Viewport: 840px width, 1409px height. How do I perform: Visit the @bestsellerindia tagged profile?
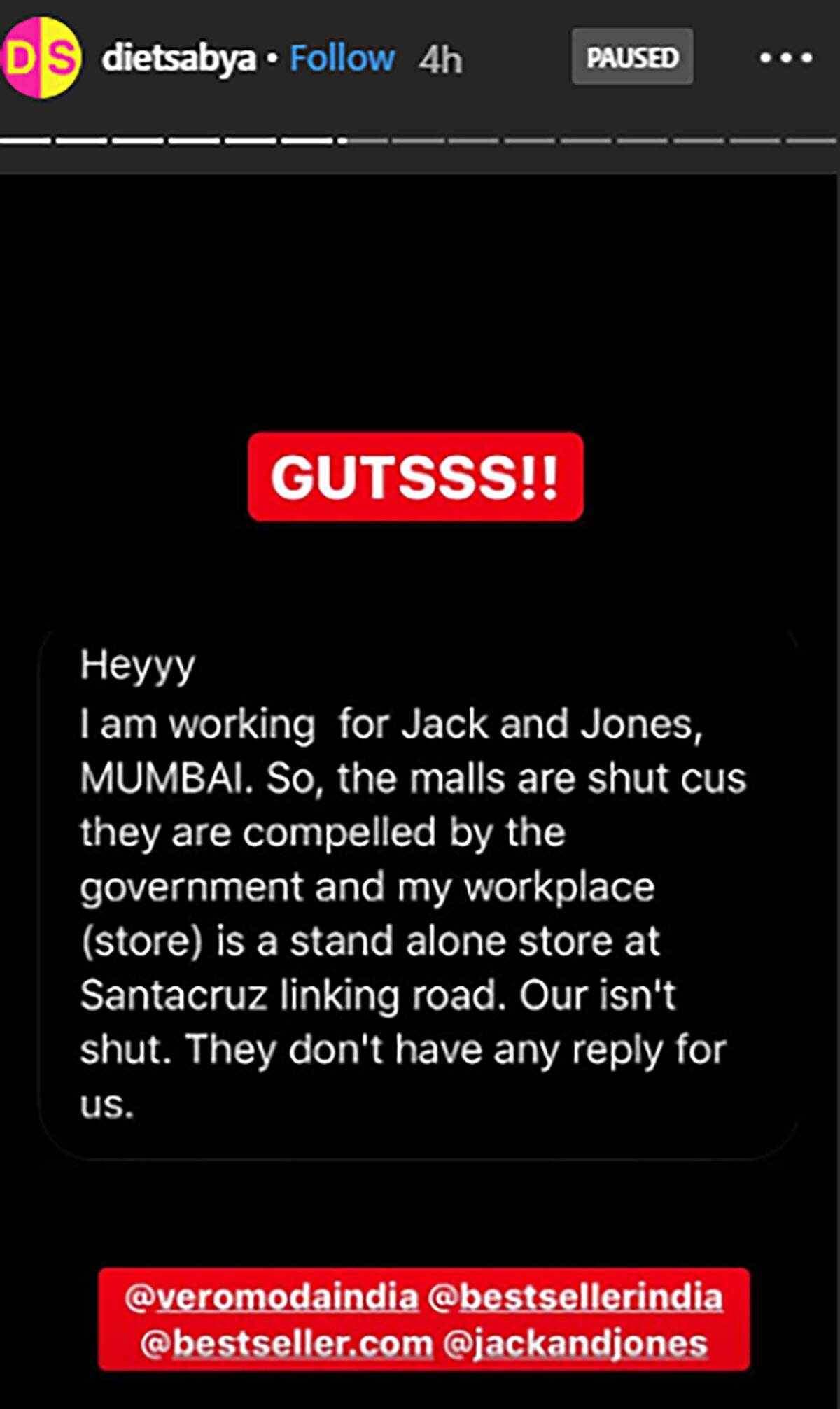[575, 1297]
